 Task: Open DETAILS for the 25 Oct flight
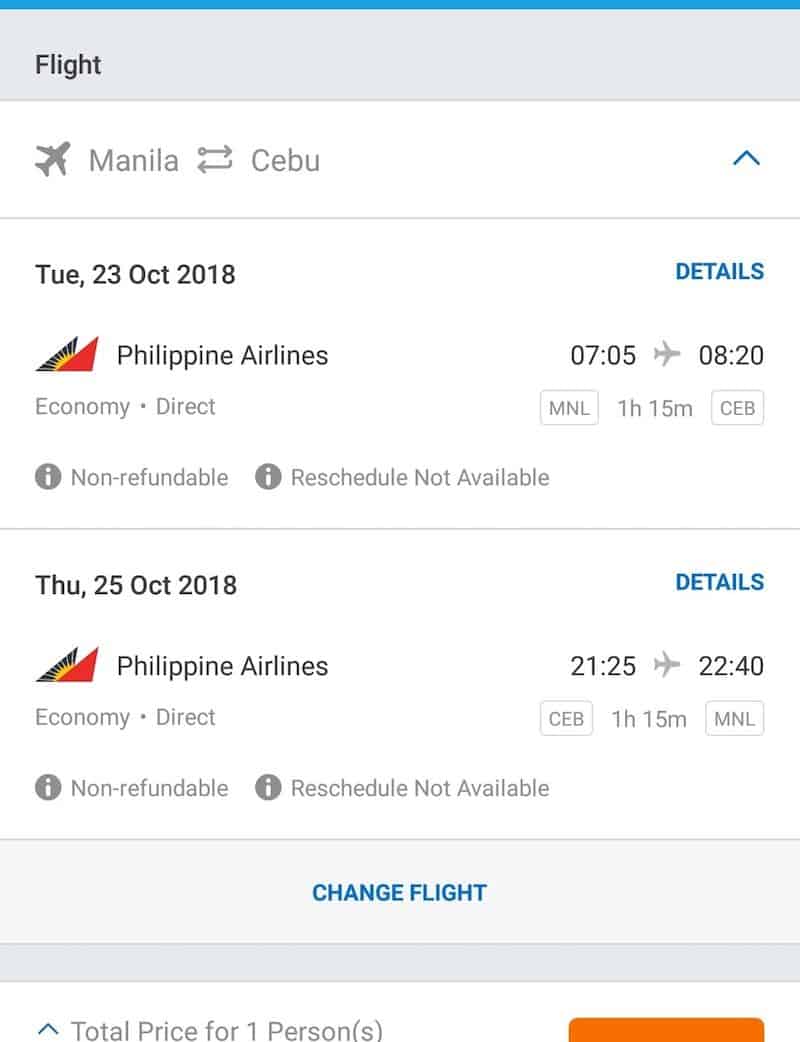719,582
